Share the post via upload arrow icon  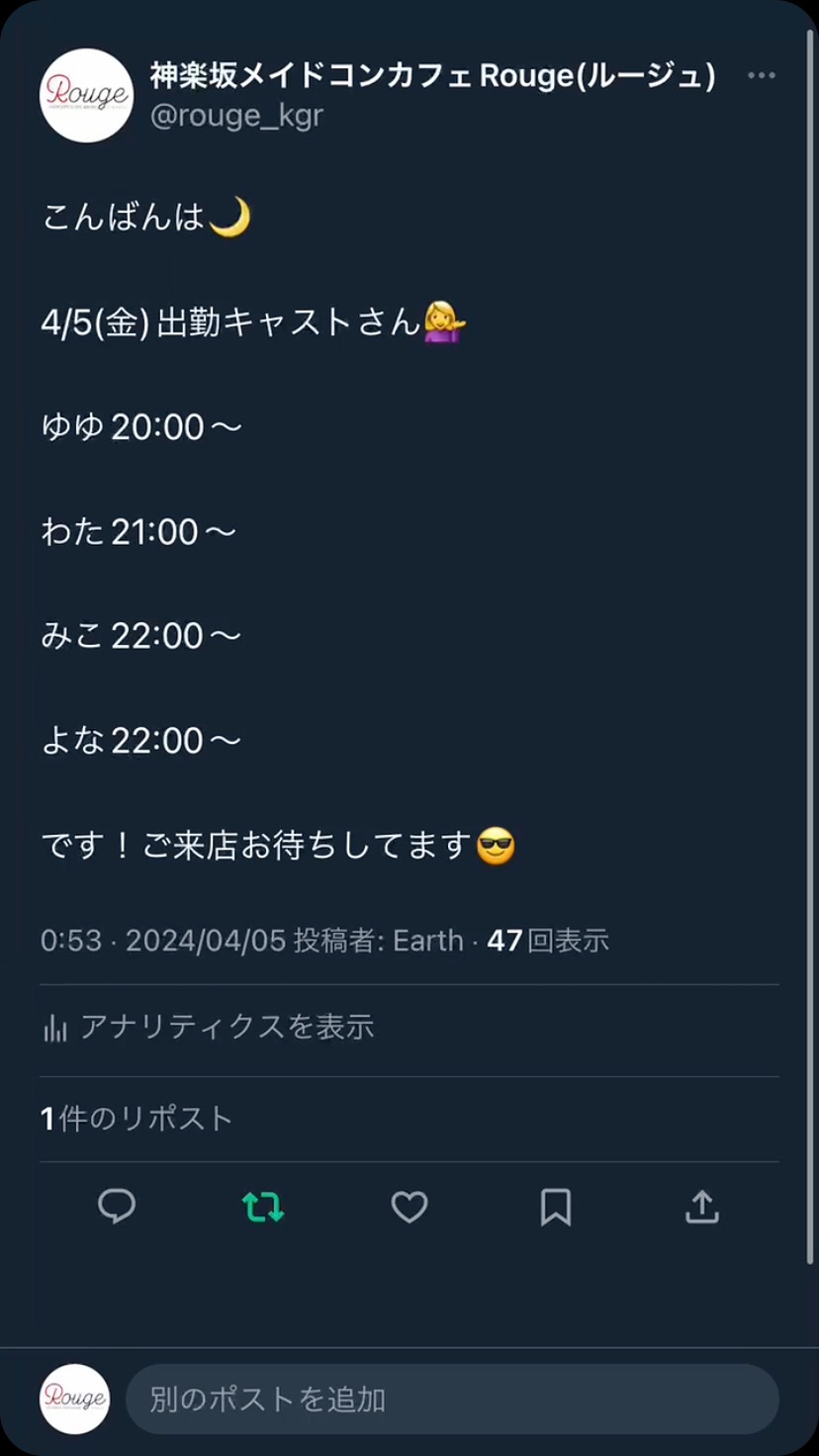[701, 1207]
